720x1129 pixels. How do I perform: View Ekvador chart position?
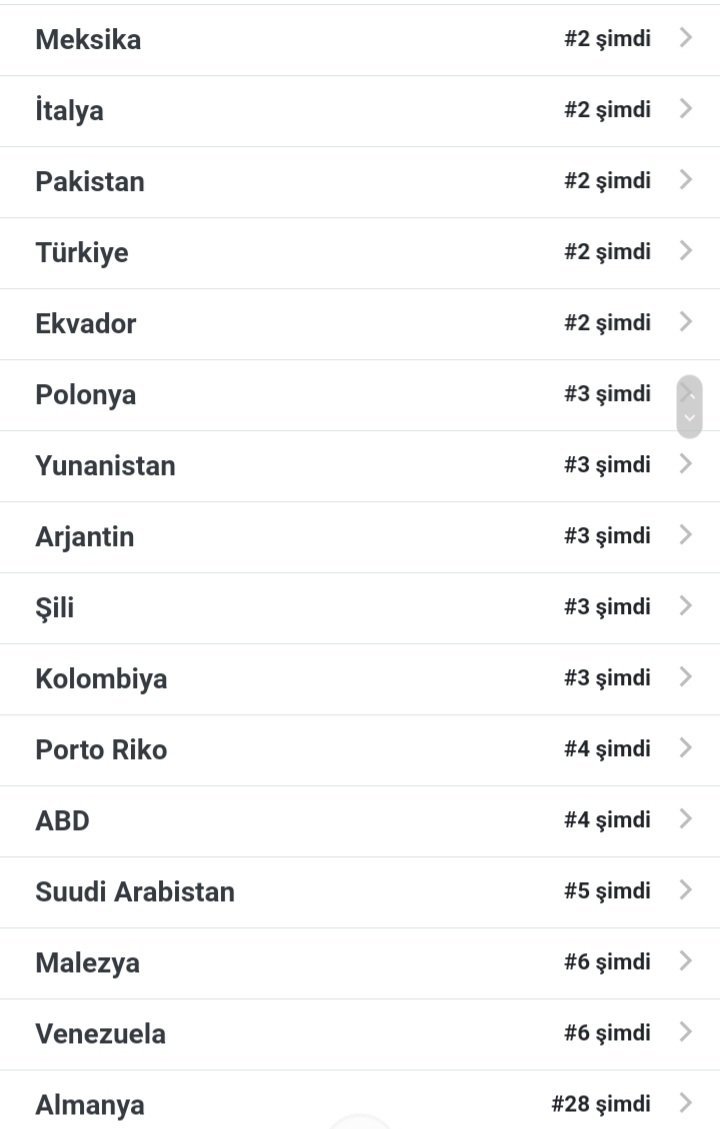360,323
